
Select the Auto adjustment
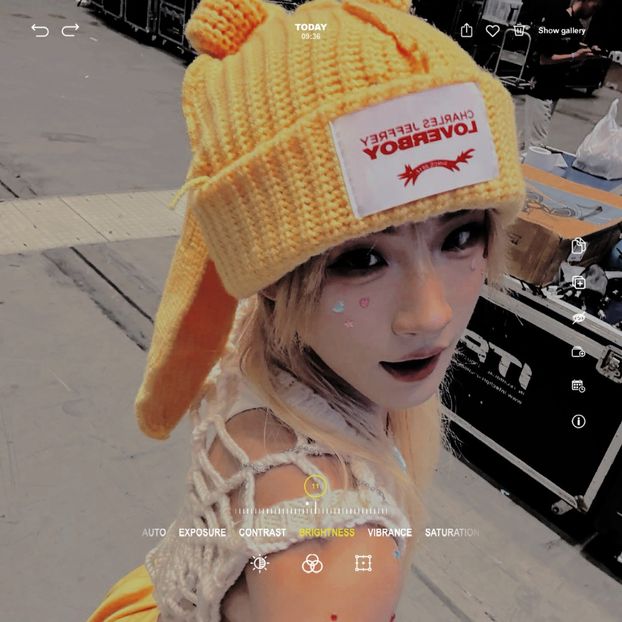pos(154,533)
